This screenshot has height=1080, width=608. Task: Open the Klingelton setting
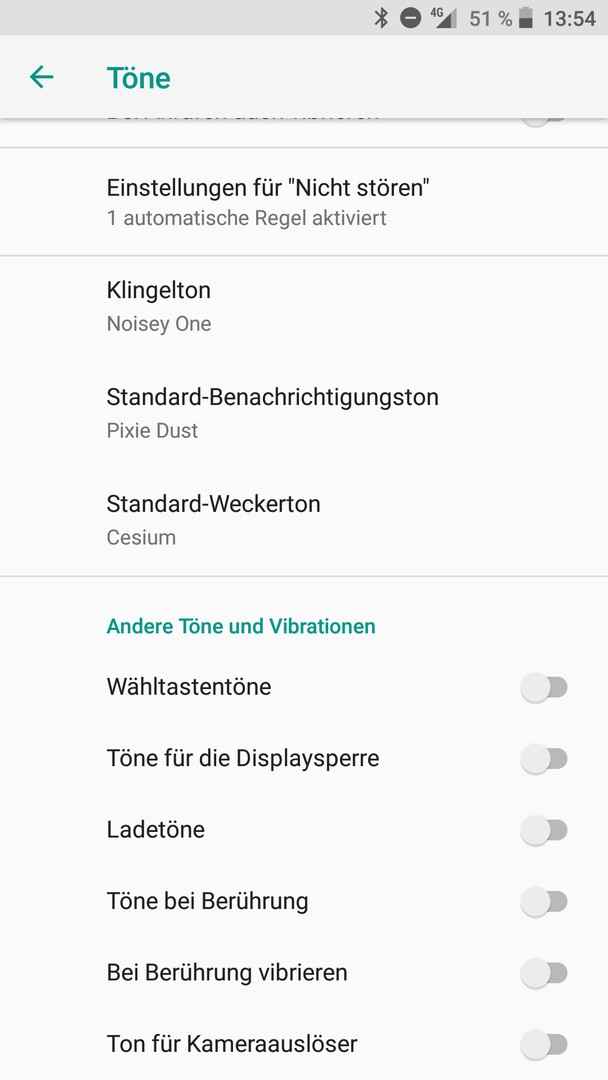[304, 309]
